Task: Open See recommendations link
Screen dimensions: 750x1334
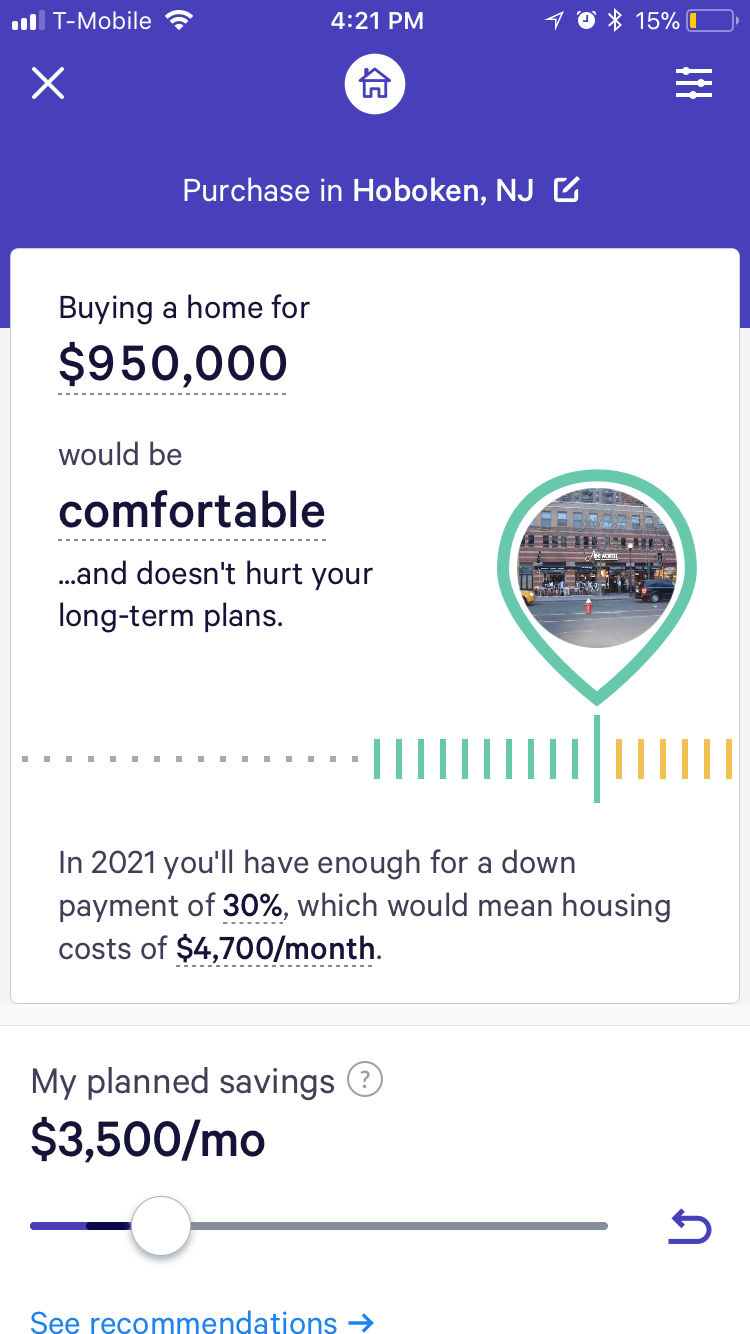Action: click(202, 1322)
